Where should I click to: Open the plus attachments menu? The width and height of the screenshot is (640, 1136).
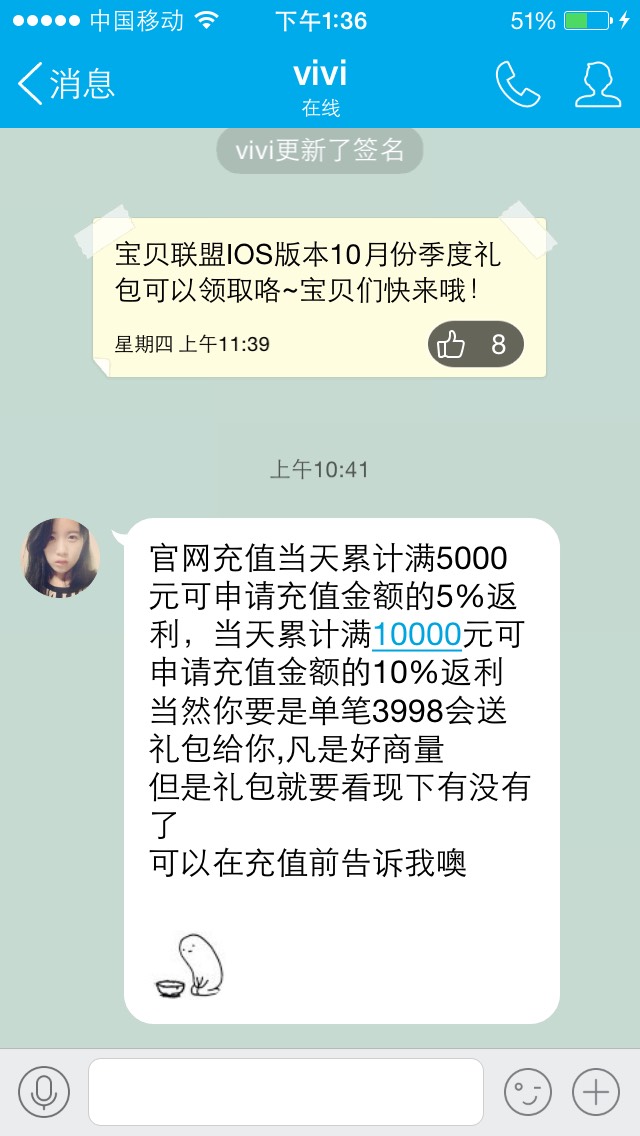pyautogui.click(x=596, y=1092)
